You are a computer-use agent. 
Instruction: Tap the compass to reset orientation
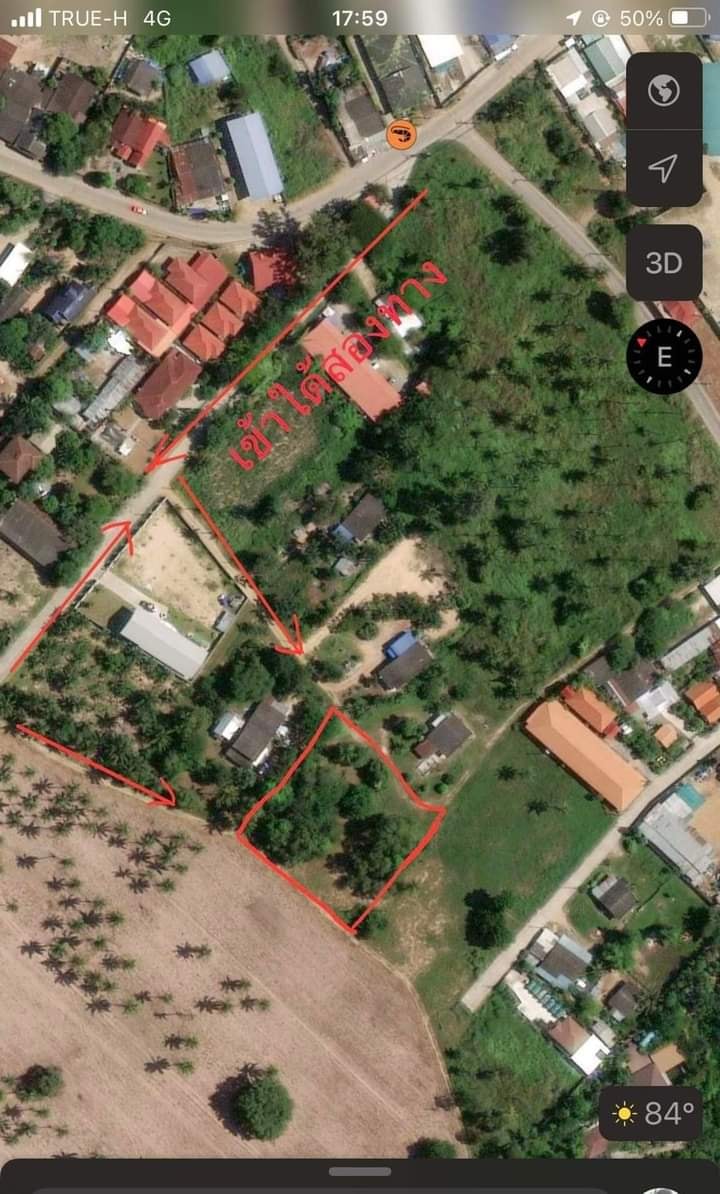point(664,356)
